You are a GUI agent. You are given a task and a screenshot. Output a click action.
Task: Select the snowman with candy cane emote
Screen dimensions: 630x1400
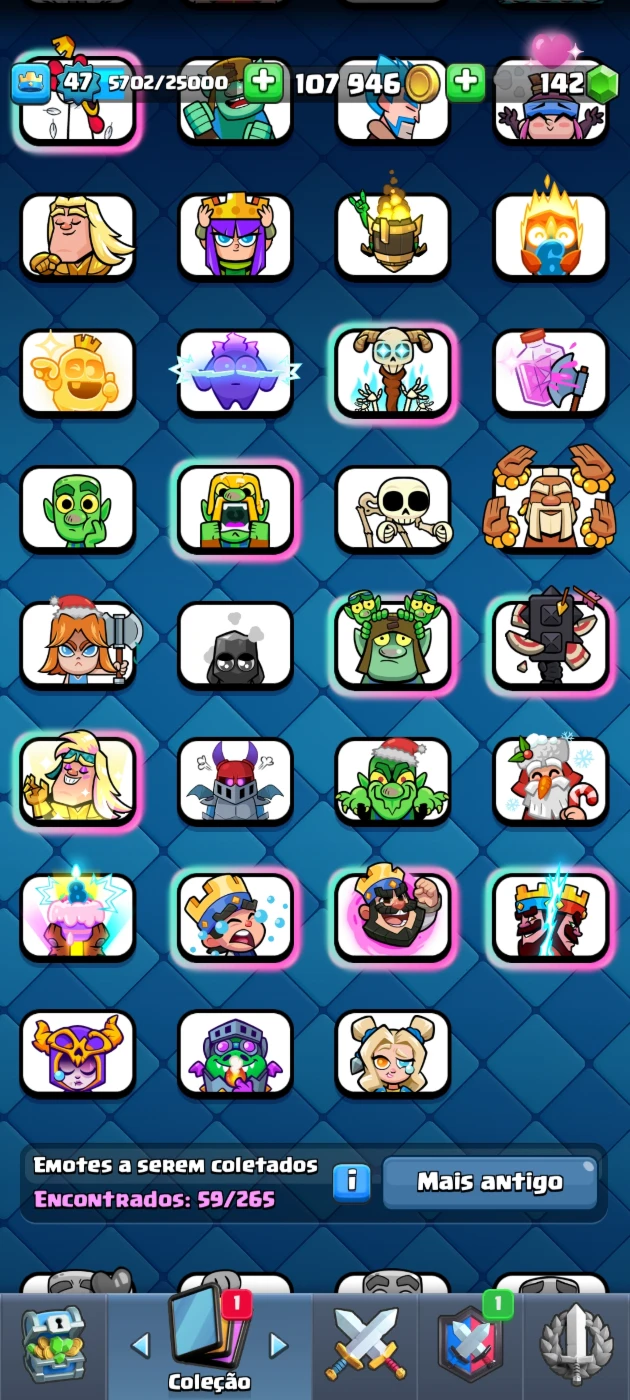click(x=551, y=781)
